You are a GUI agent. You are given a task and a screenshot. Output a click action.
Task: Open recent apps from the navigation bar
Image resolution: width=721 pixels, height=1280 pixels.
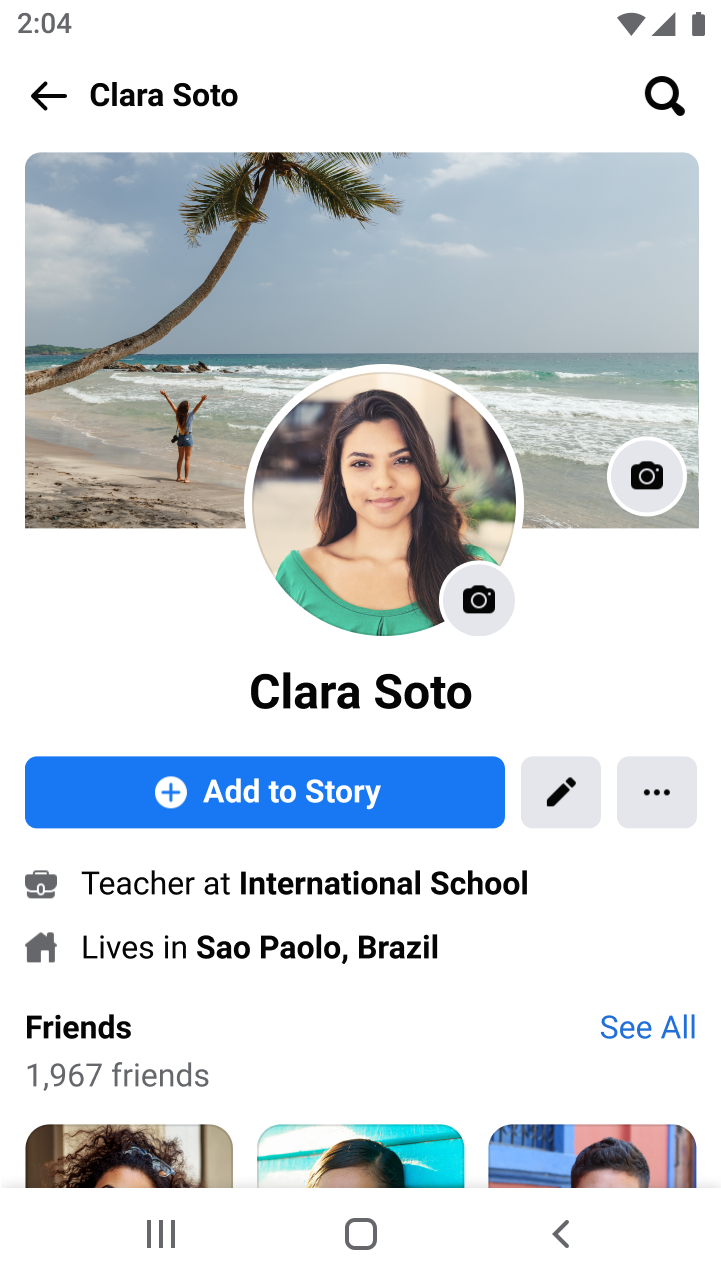160,1233
